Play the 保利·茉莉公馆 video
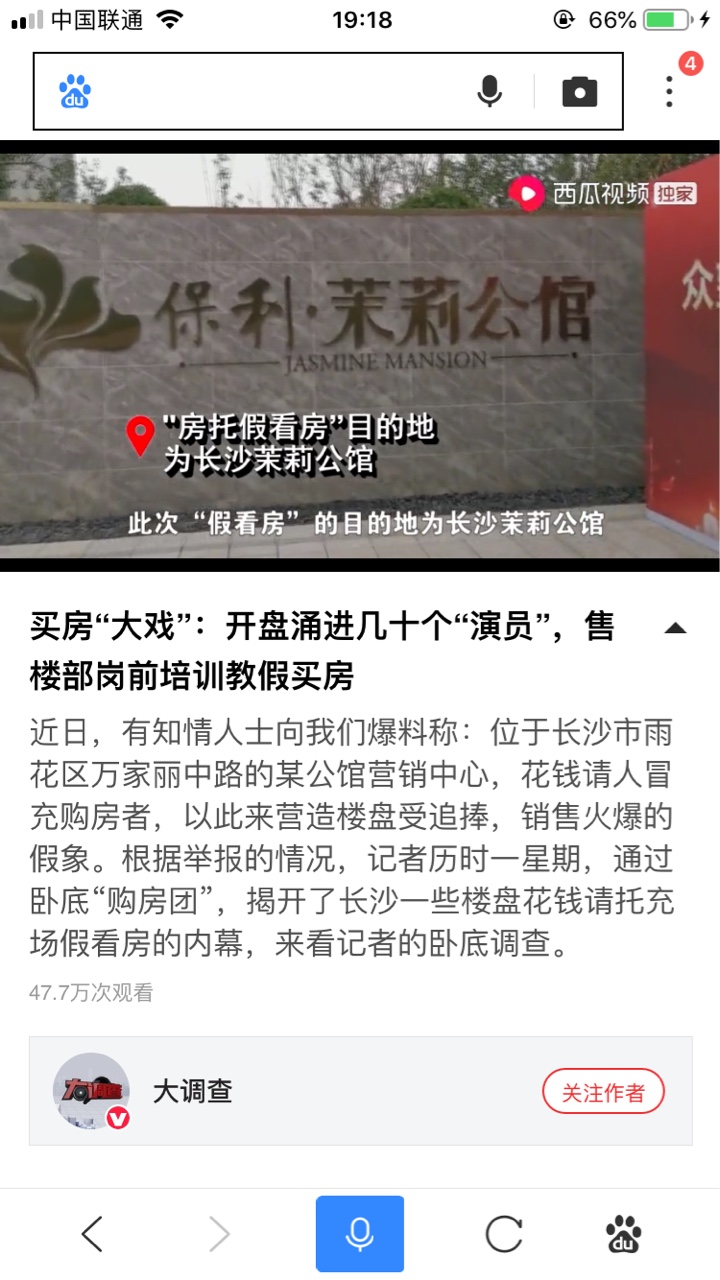This screenshot has width=720, height=1280. tap(360, 350)
